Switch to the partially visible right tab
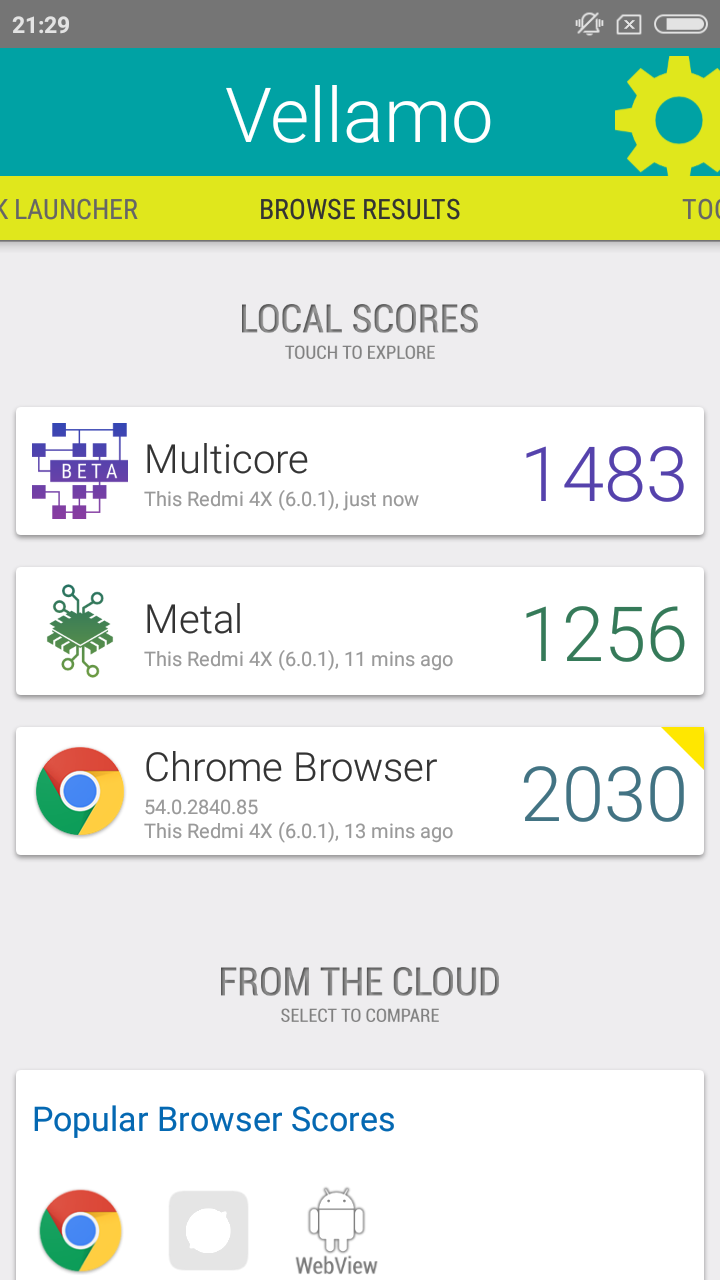This screenshot has height=1280, width=720. [x=701, y=209]
